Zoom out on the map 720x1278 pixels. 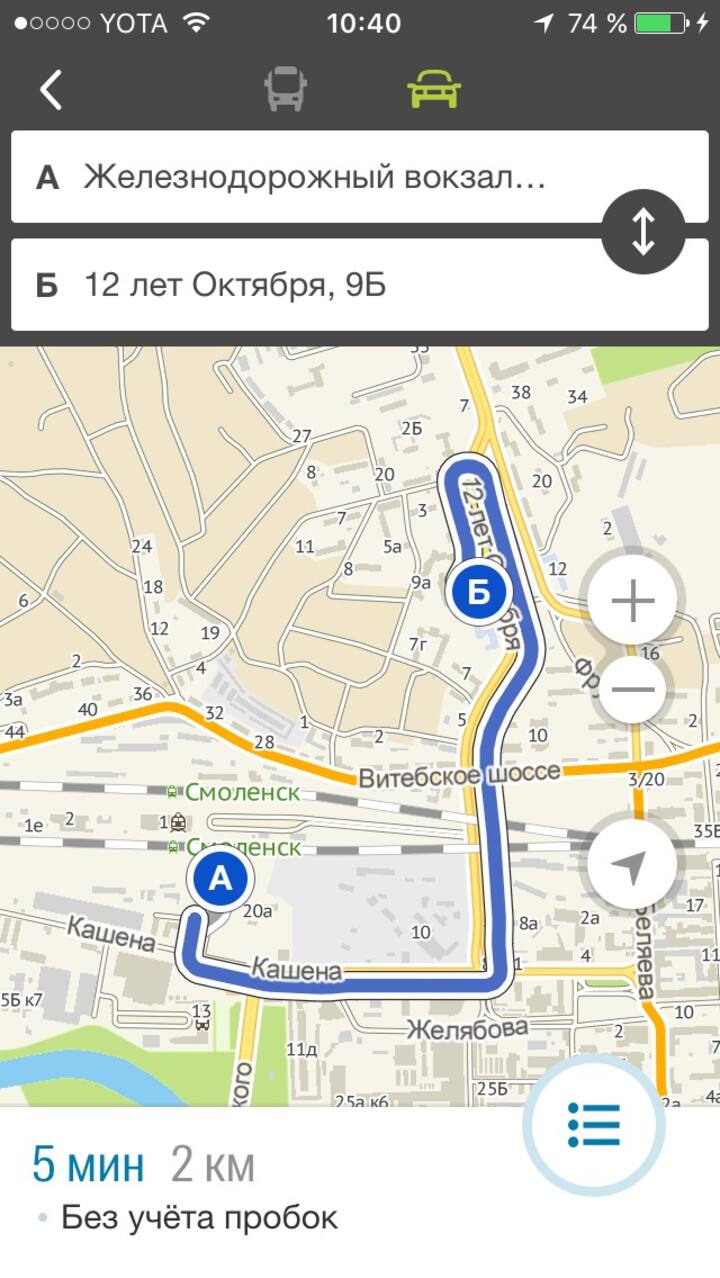[x=633, y=689]
